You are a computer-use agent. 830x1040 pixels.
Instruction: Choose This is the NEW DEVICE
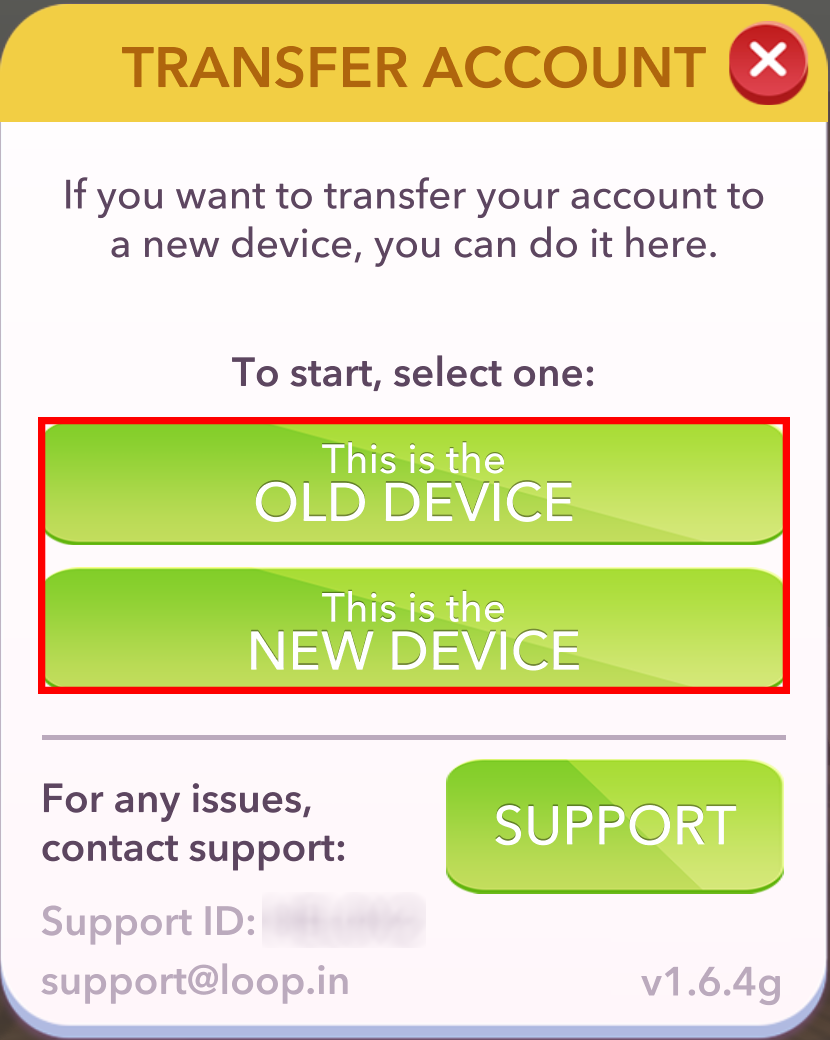414,630
